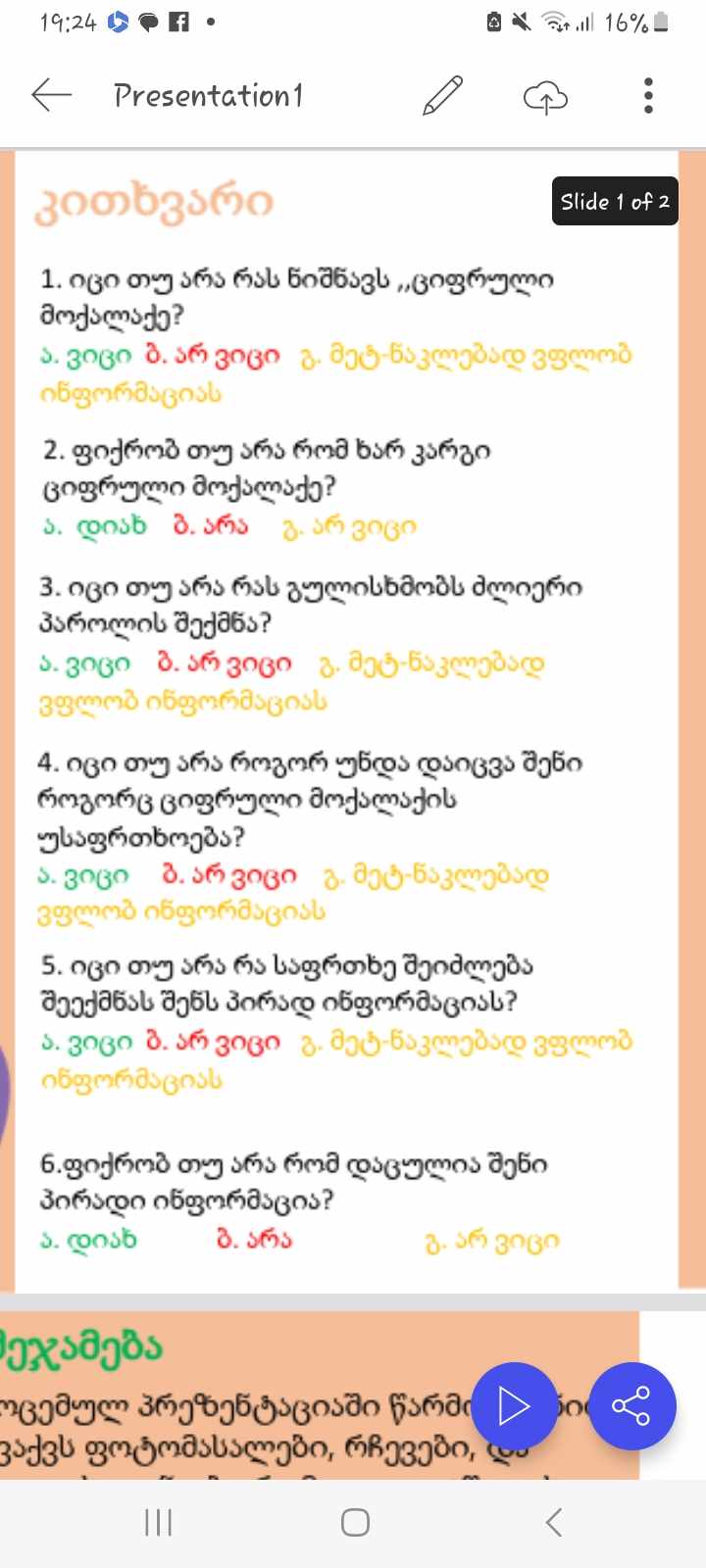Share the presentation
Screen dimensions: 706x1568
[x=630, y=1406]
